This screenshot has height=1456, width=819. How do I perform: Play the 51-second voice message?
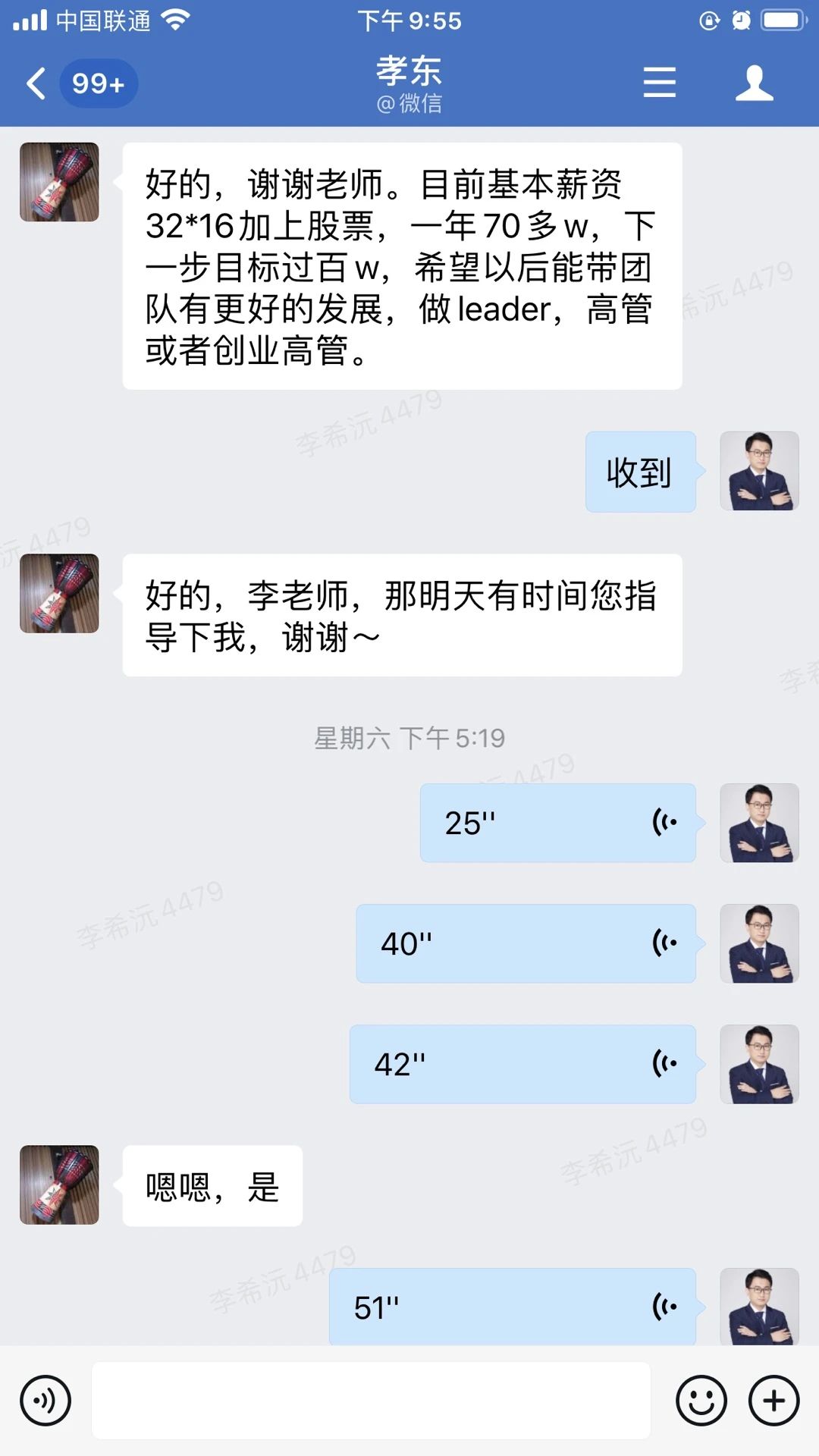click(x=512, y=1307)
